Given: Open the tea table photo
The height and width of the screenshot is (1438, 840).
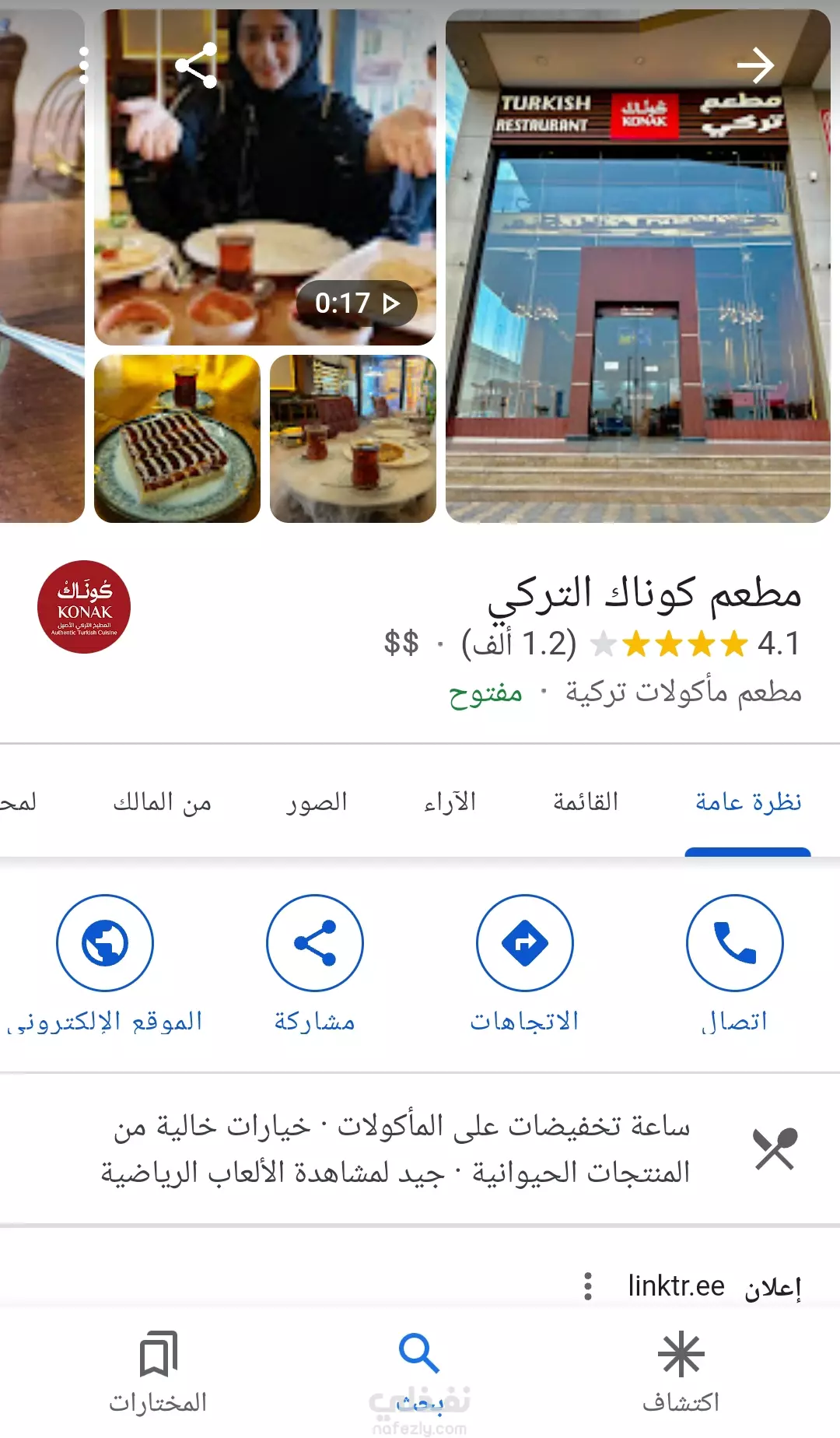Looking at the screenshot, I should pyautogui.click(x=353, y=439).
